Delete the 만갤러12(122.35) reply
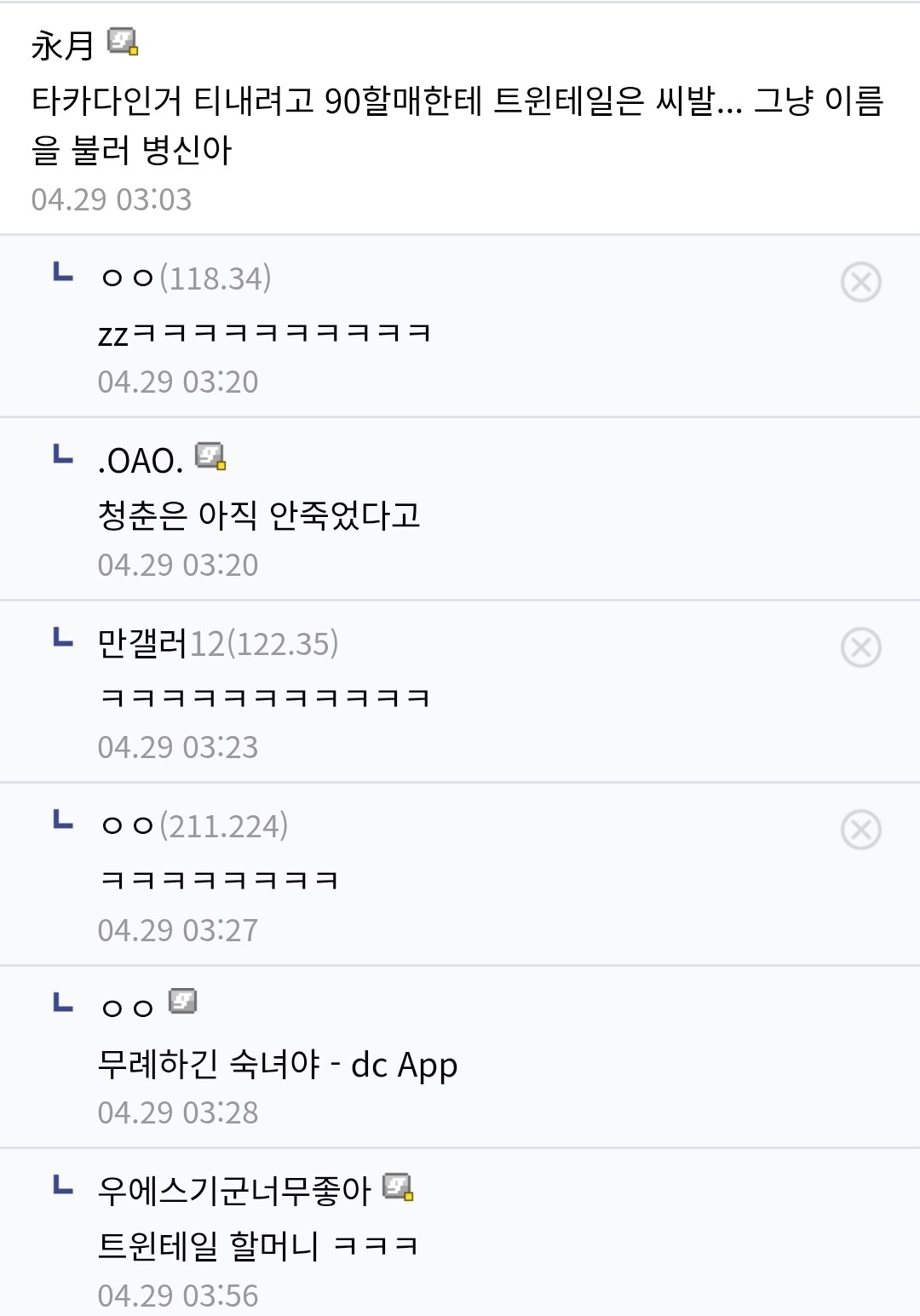 click(860, 647)
